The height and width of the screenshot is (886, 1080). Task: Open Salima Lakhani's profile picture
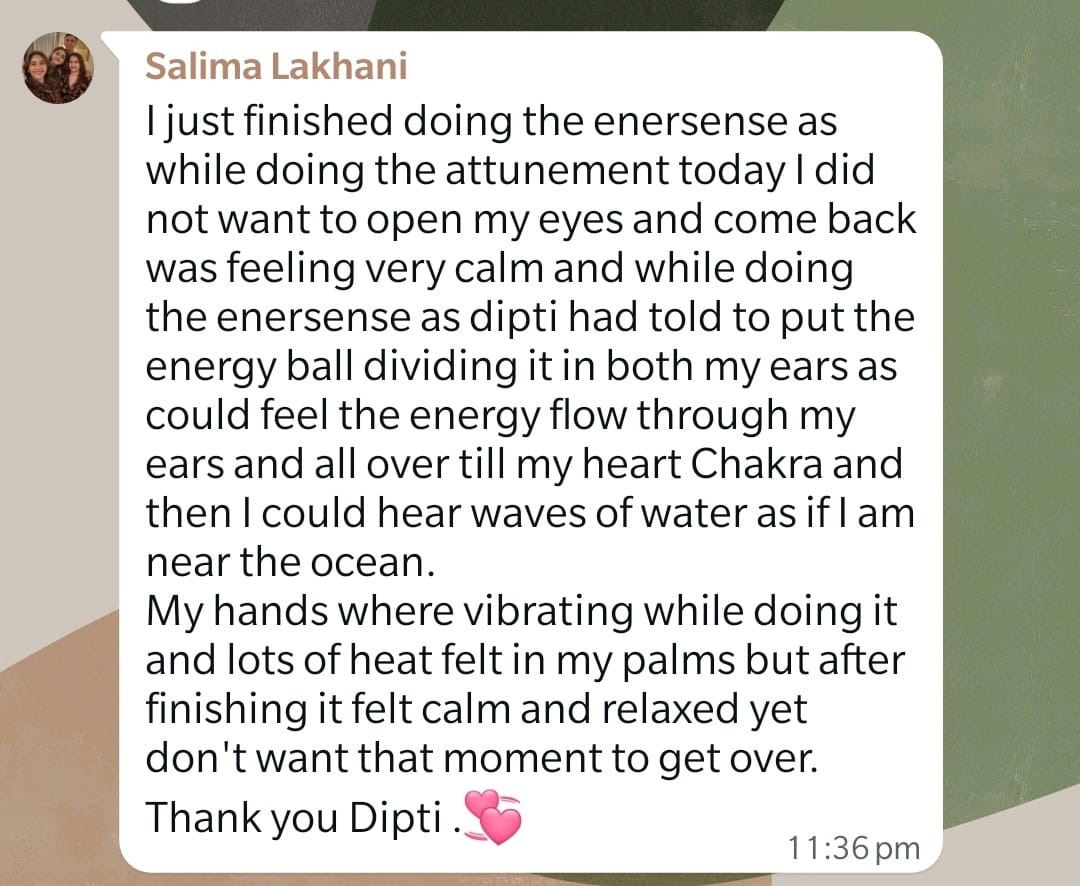point(59,67)
